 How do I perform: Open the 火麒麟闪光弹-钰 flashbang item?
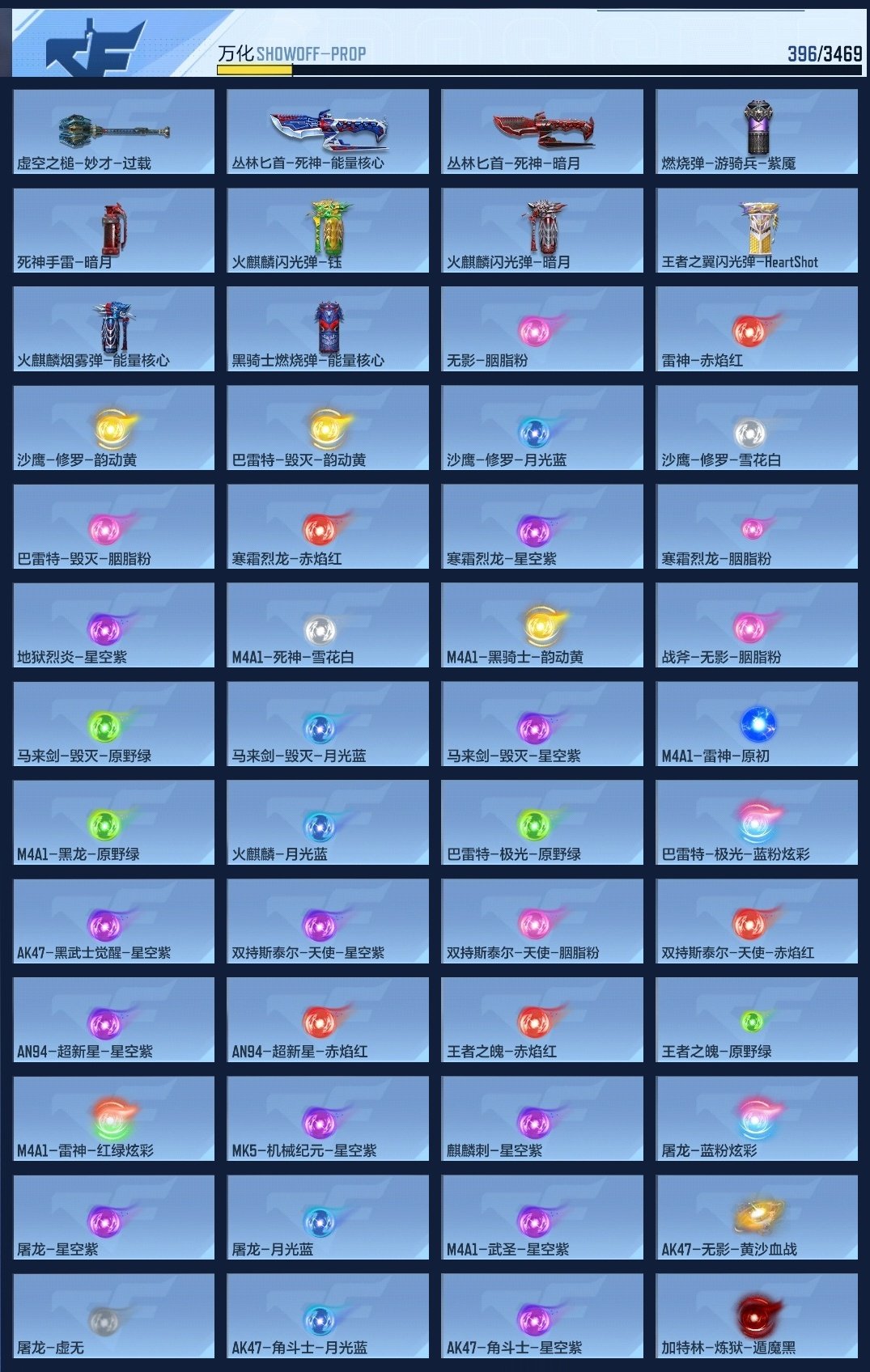click(x=328, y=231)
